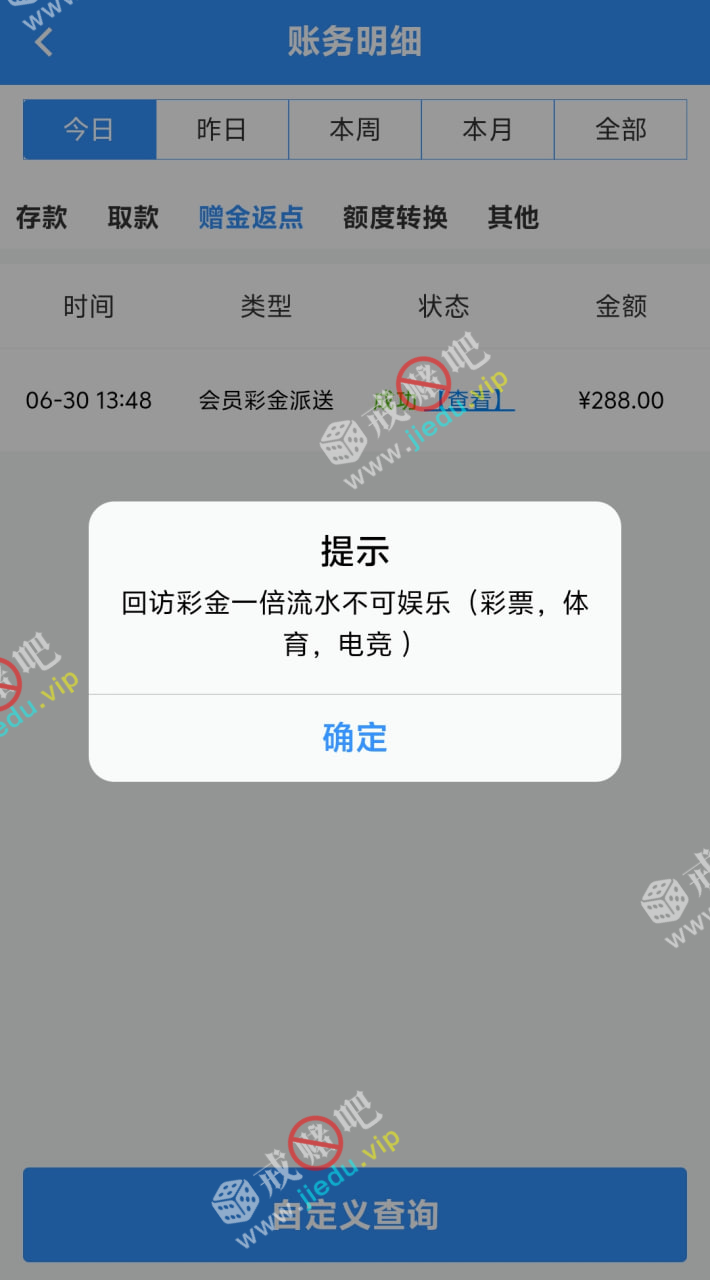
Task: Show 本周 transactions
Action: [355, 130]
